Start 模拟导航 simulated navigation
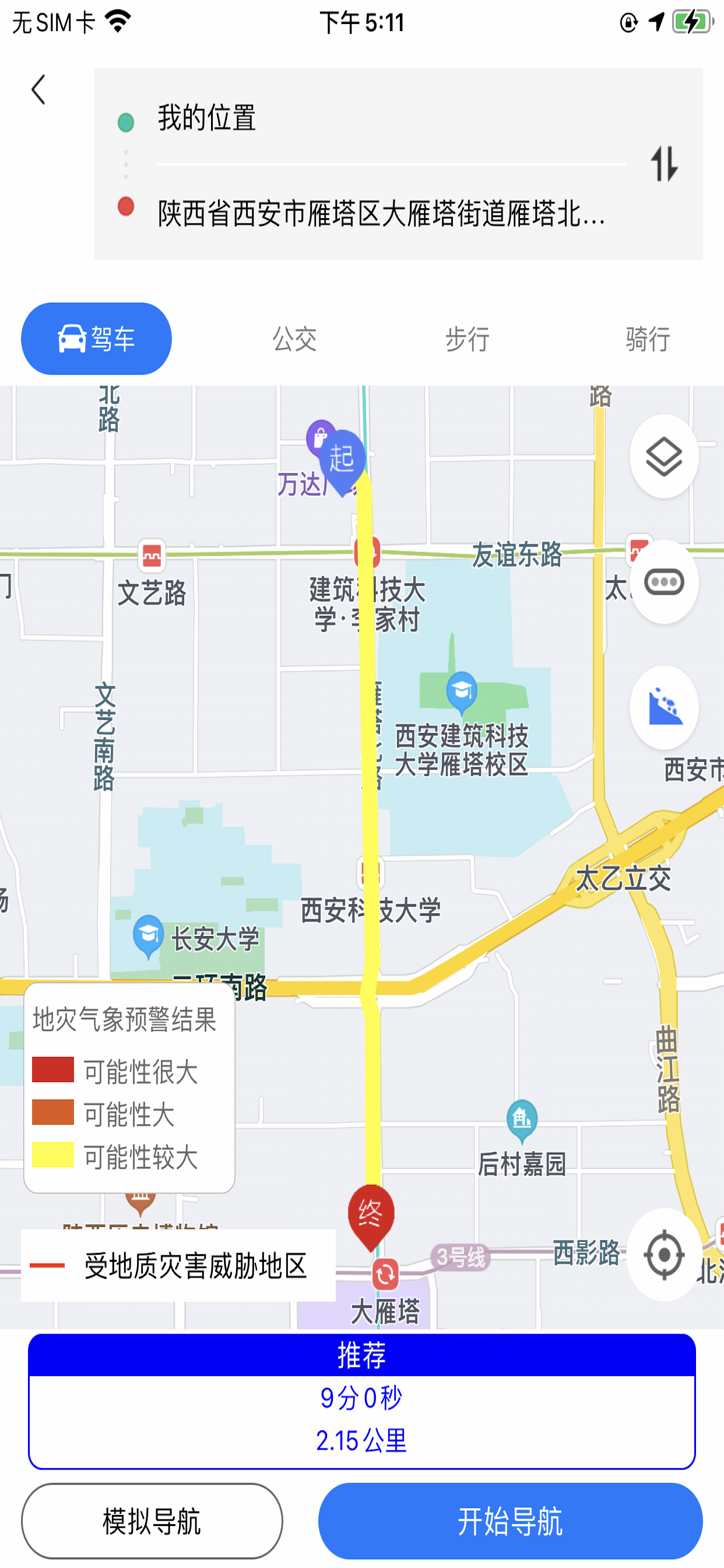Image resolution: width=724 pixels, height=1568 pixels. (152, 1521)
